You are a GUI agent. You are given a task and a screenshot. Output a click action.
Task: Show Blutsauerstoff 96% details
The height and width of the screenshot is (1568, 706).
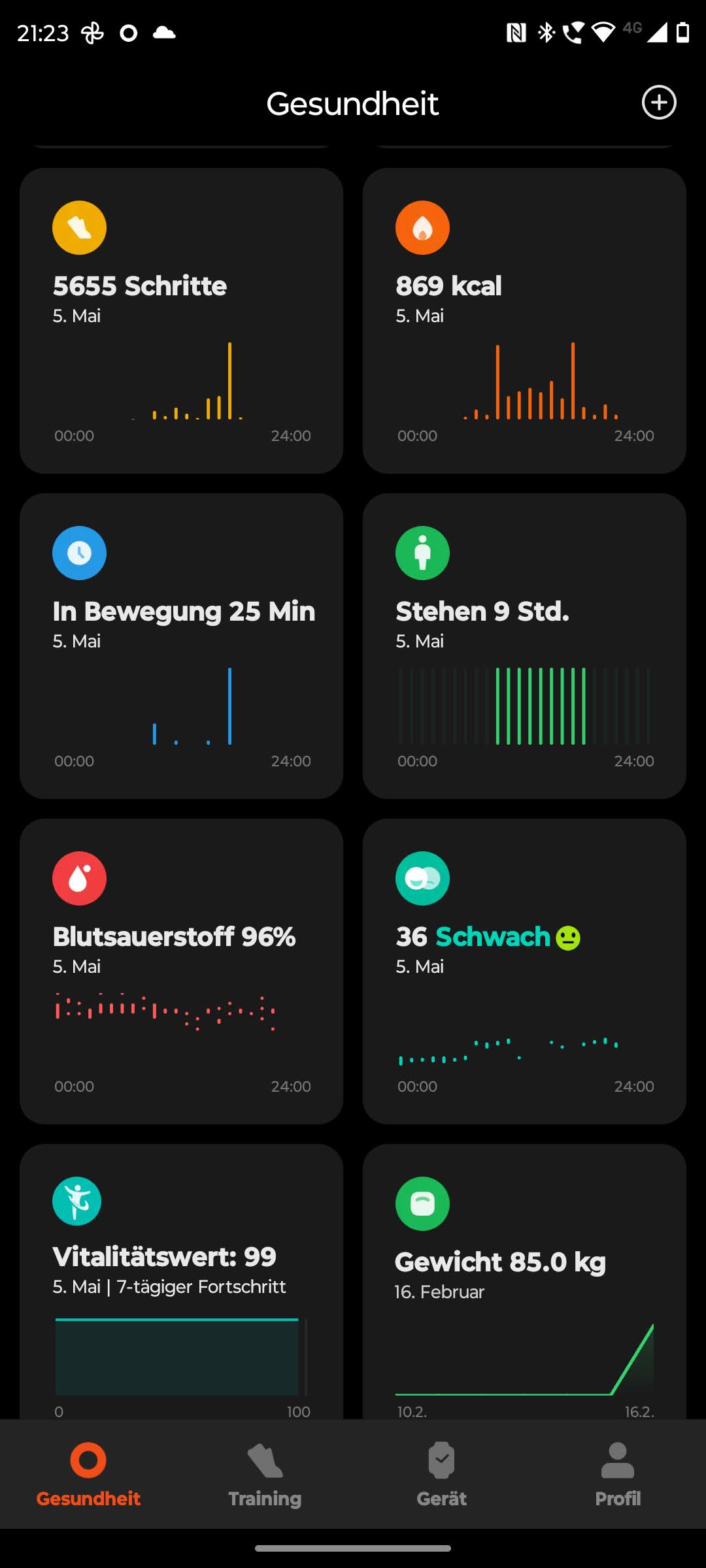[181, 971]
